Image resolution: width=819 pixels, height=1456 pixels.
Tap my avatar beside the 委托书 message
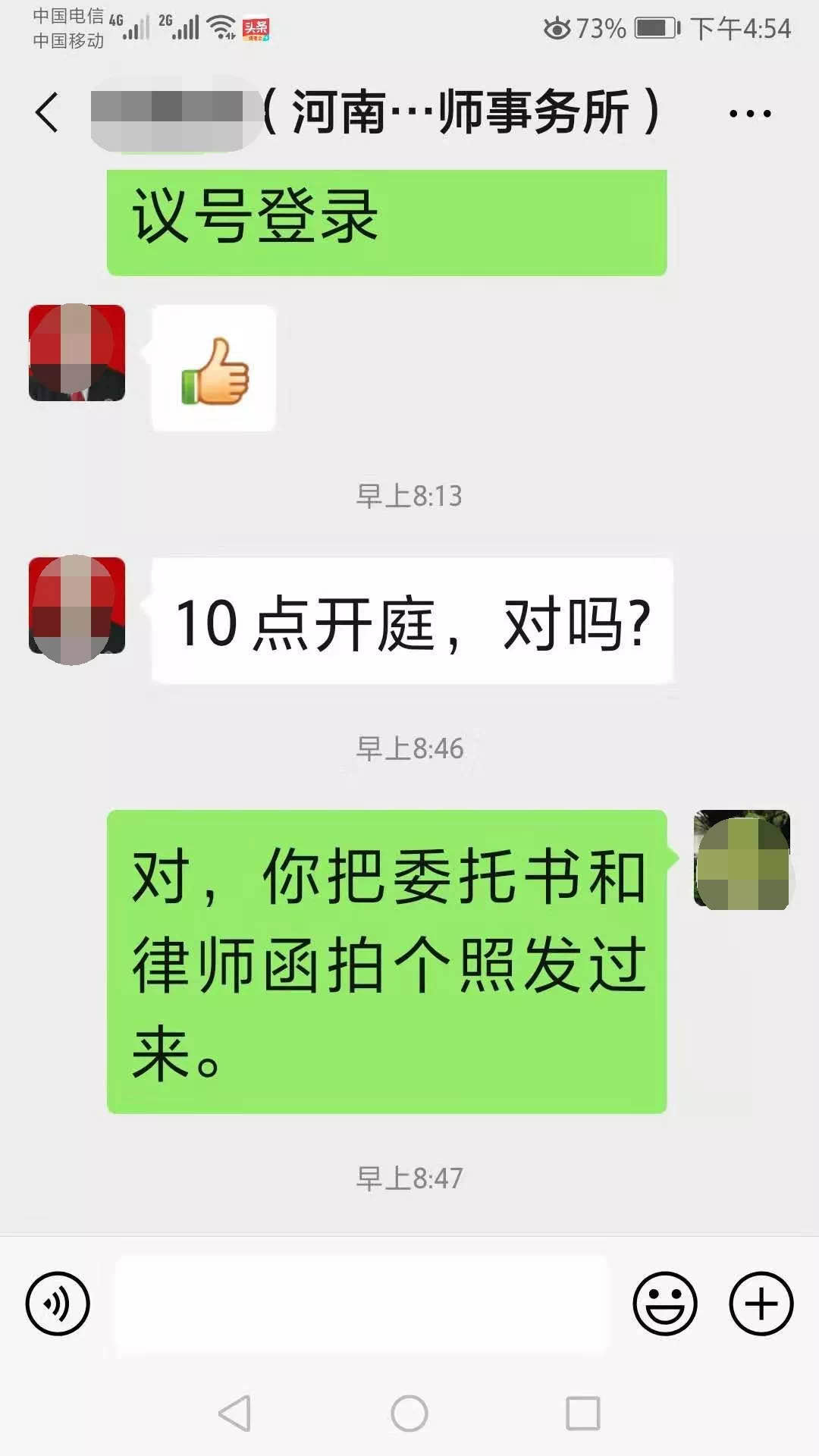coord(742,859)
